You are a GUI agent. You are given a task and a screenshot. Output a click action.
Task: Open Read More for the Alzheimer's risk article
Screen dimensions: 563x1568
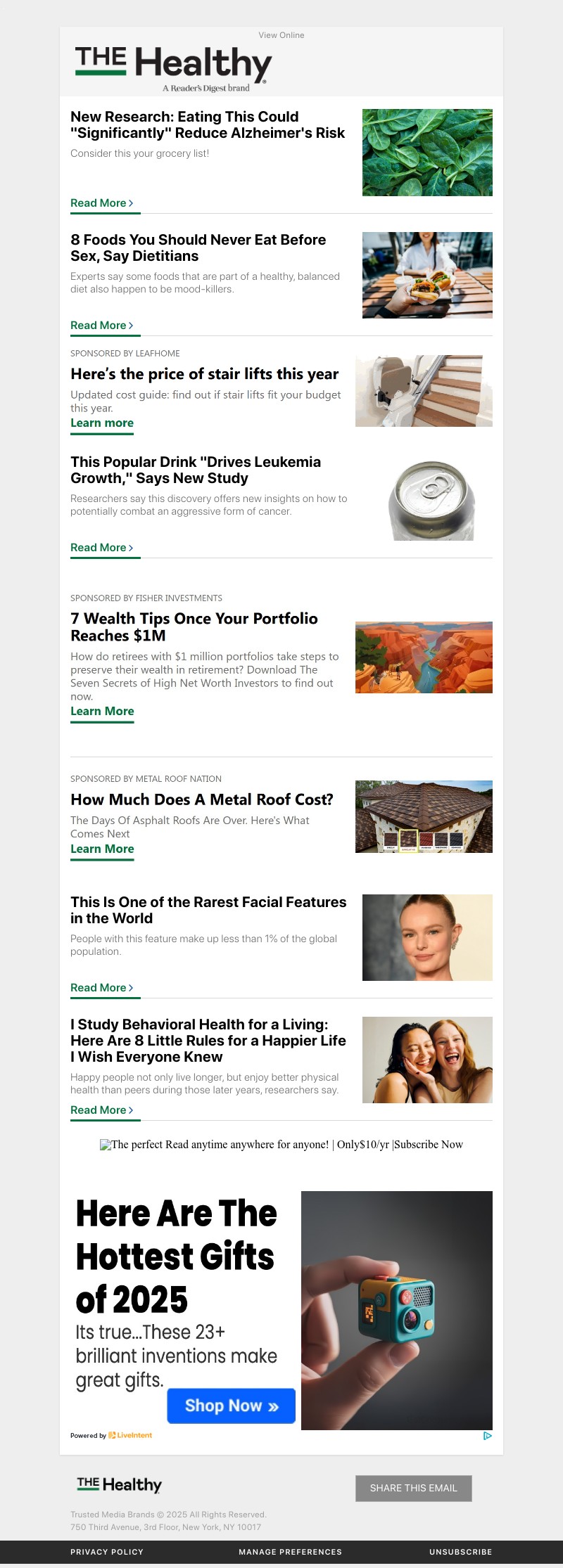[x=100, y=203]
